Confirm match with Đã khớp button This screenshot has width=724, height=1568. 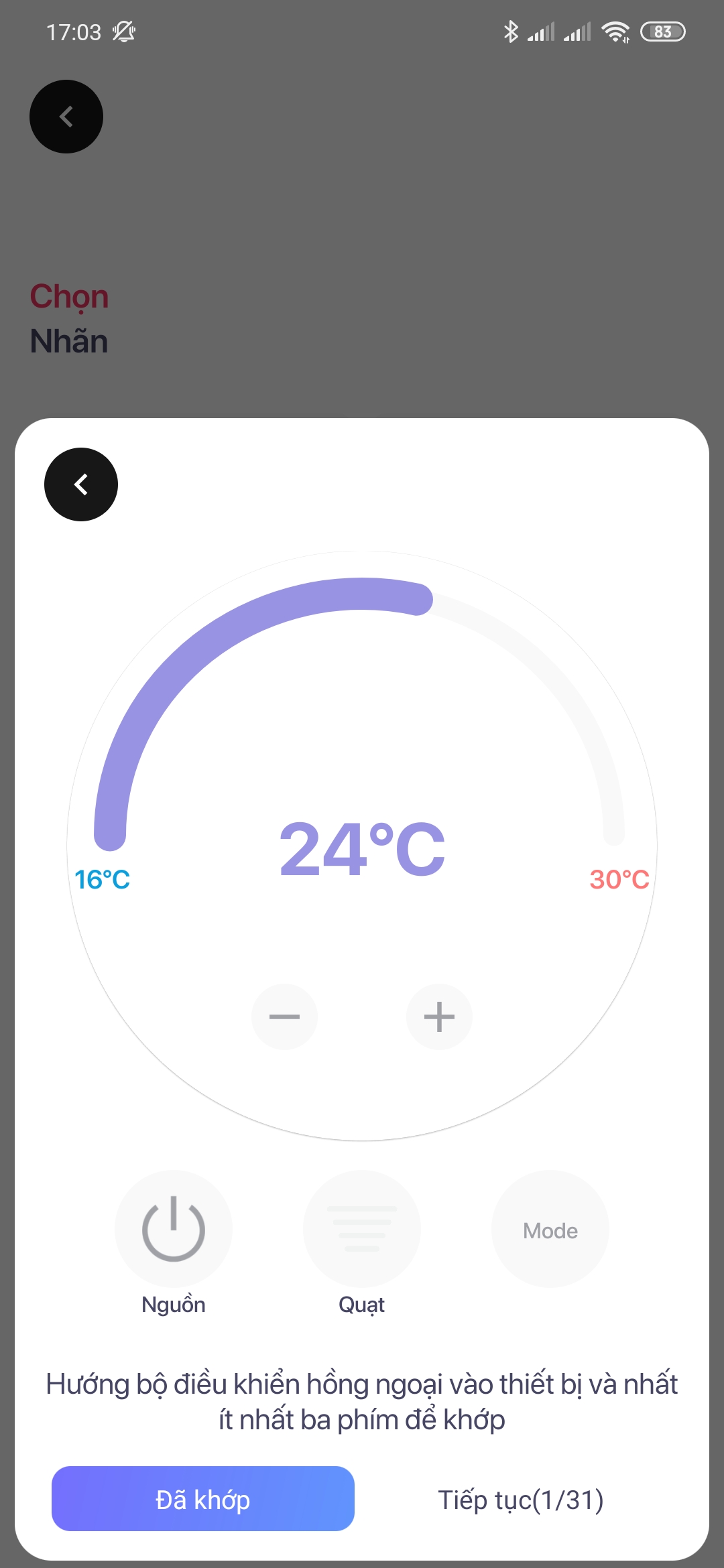203,1498
